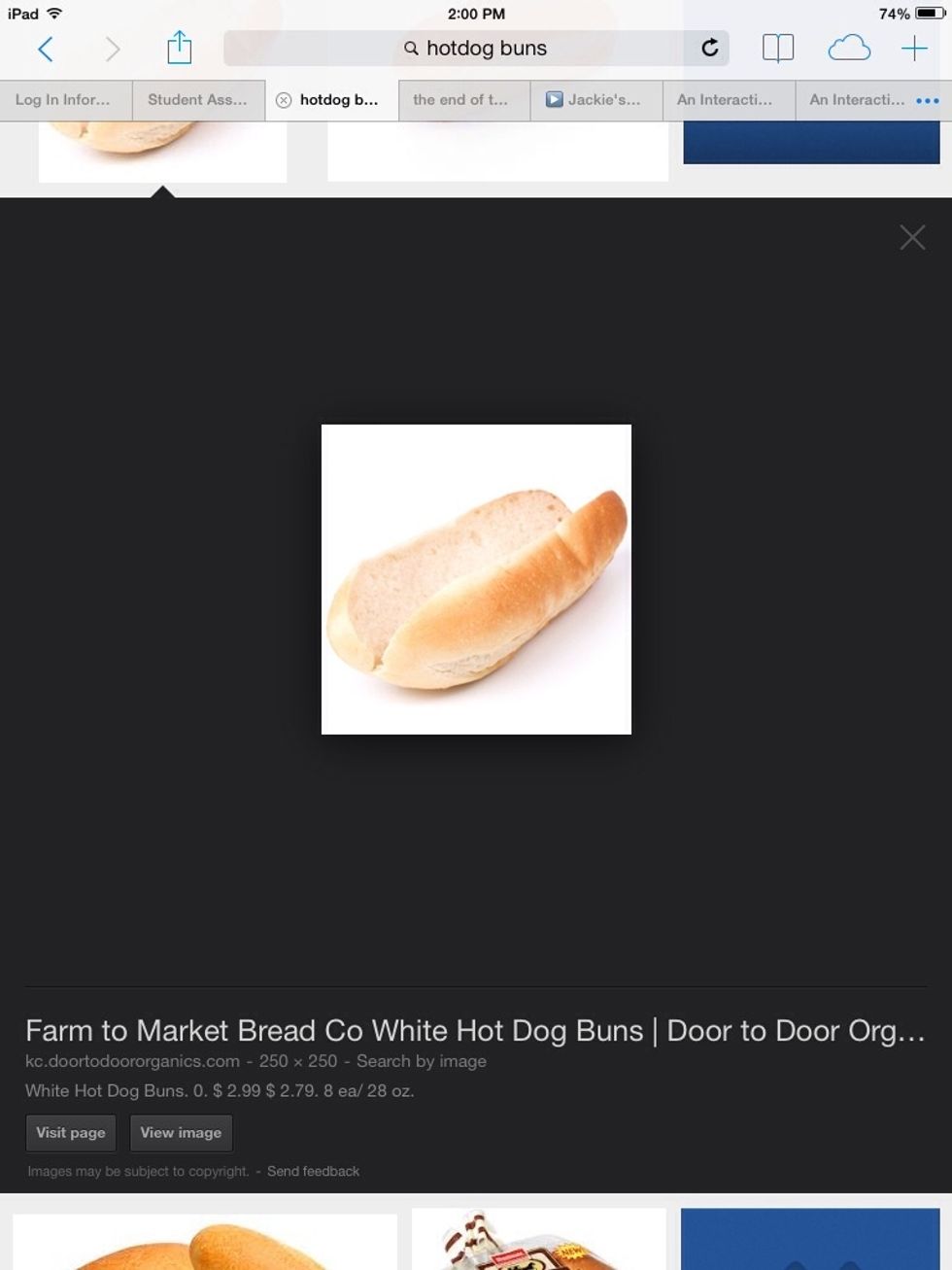Tap the Visit page button
The height and width of the screenshot is (1270, 952).
pyautogui.click(x=71, y=1133)
